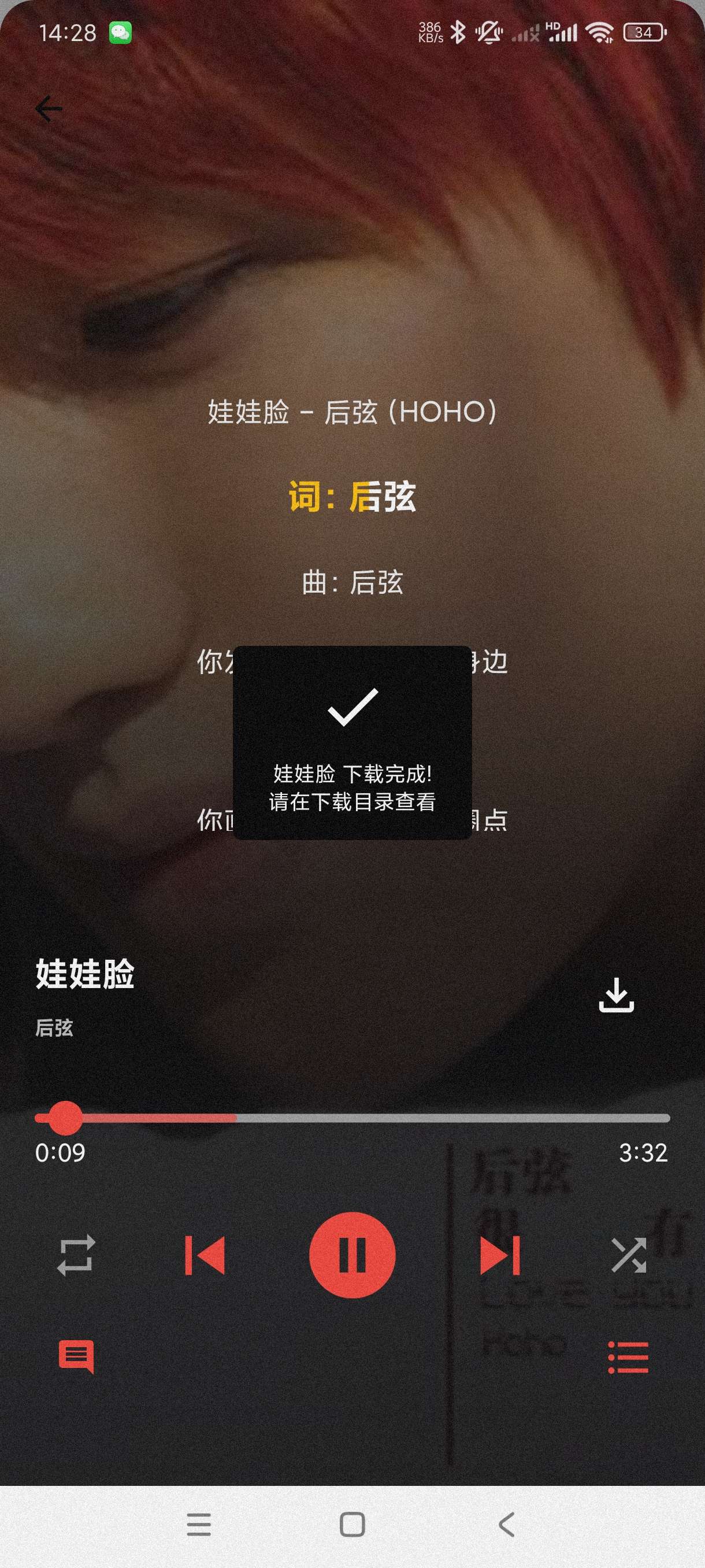Skip to the next track

[x=500, y=1255]
